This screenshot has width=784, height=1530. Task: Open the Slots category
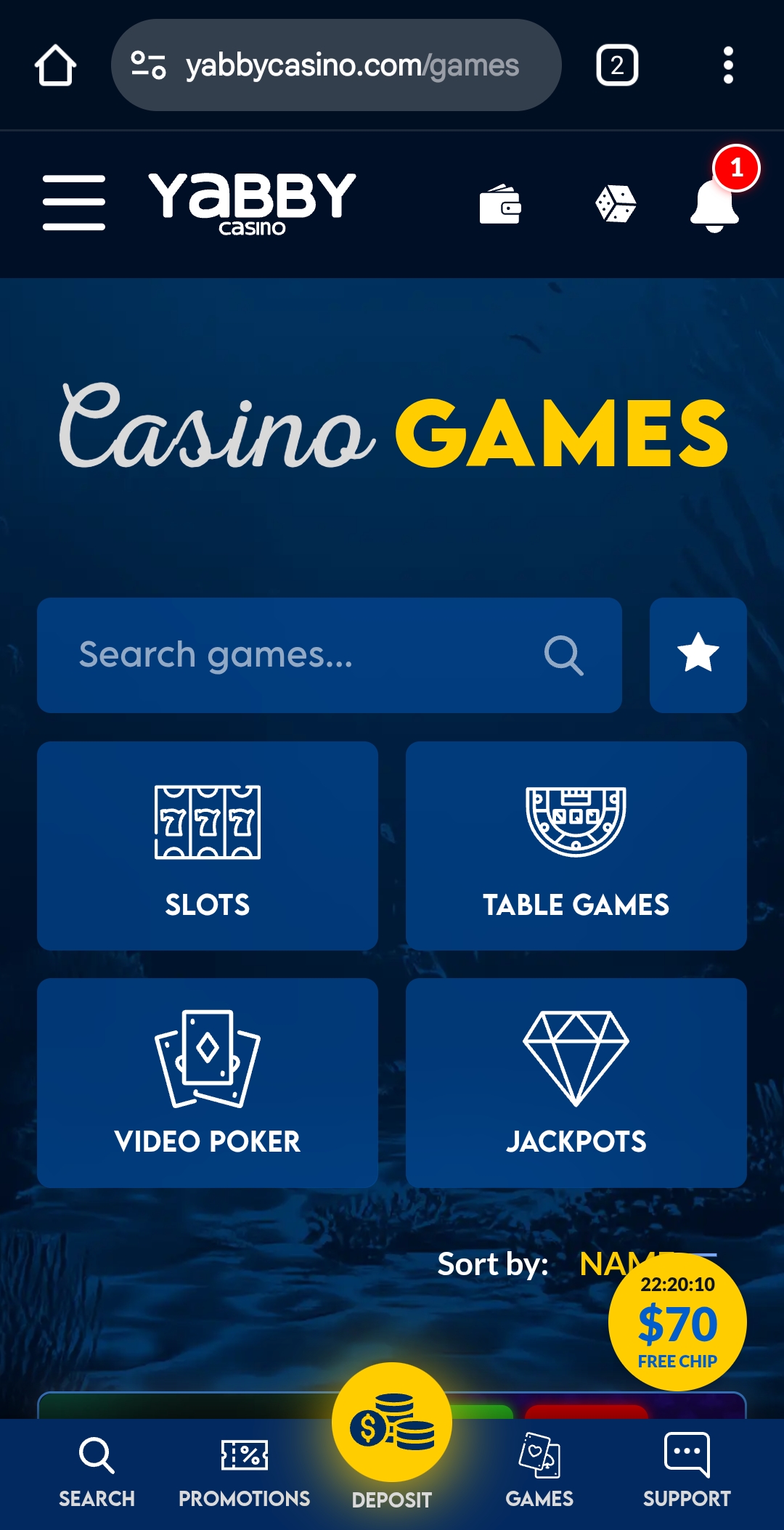coord(208,846)
